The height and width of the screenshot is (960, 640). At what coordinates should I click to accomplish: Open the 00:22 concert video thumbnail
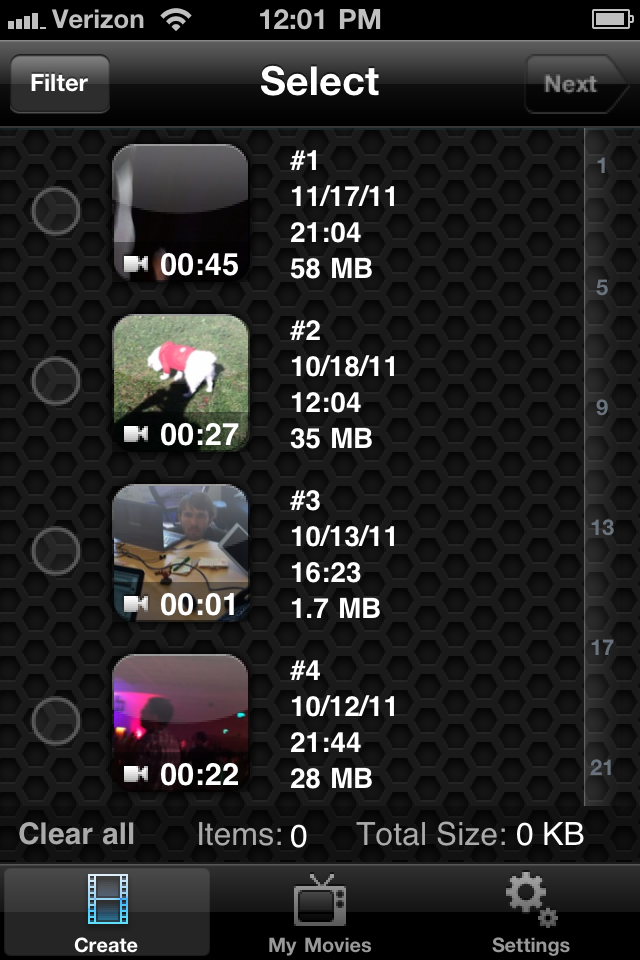[x=180, y=722]
